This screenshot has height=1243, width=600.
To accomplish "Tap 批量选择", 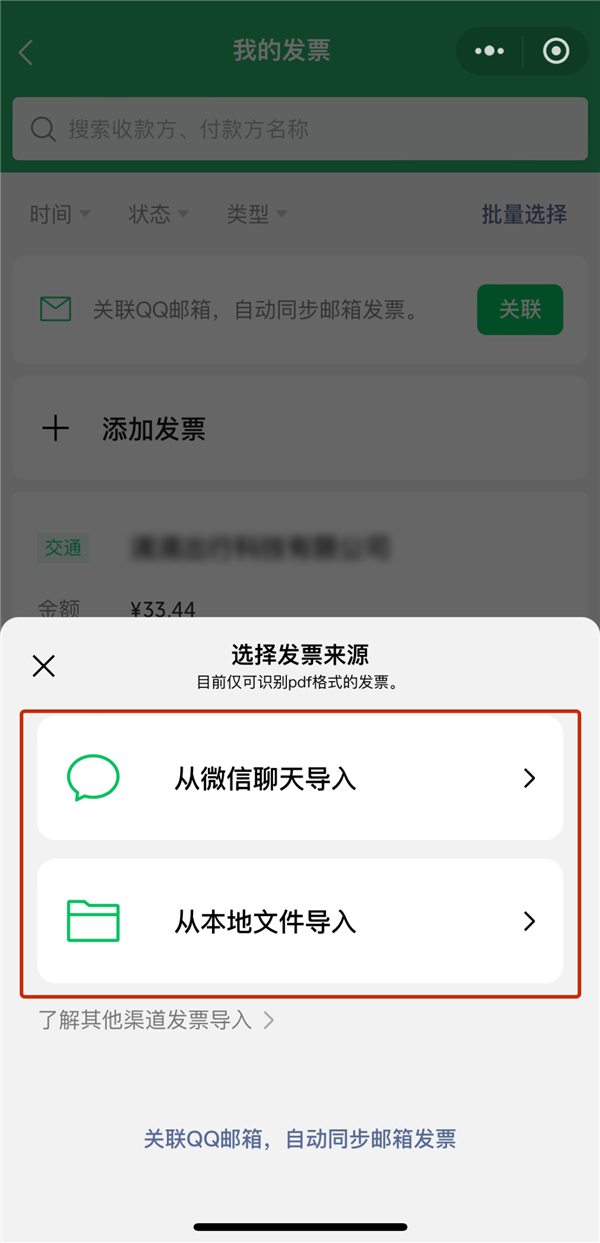I will 524,214.
